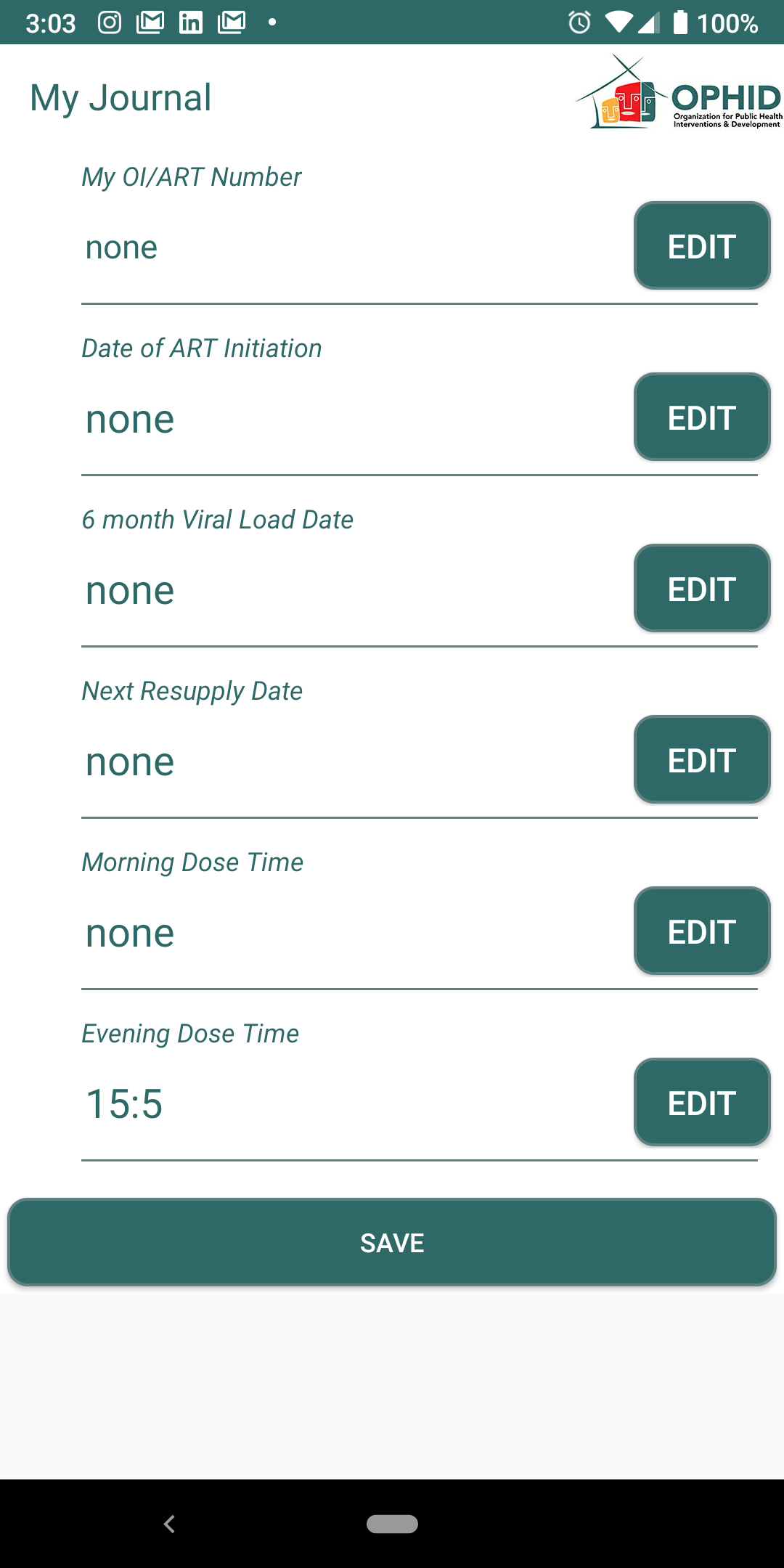Image resolution: width=784 pixels, height=1568 pixels.
Task: Save the journal entries
Action: click(x=392, y=1242)
